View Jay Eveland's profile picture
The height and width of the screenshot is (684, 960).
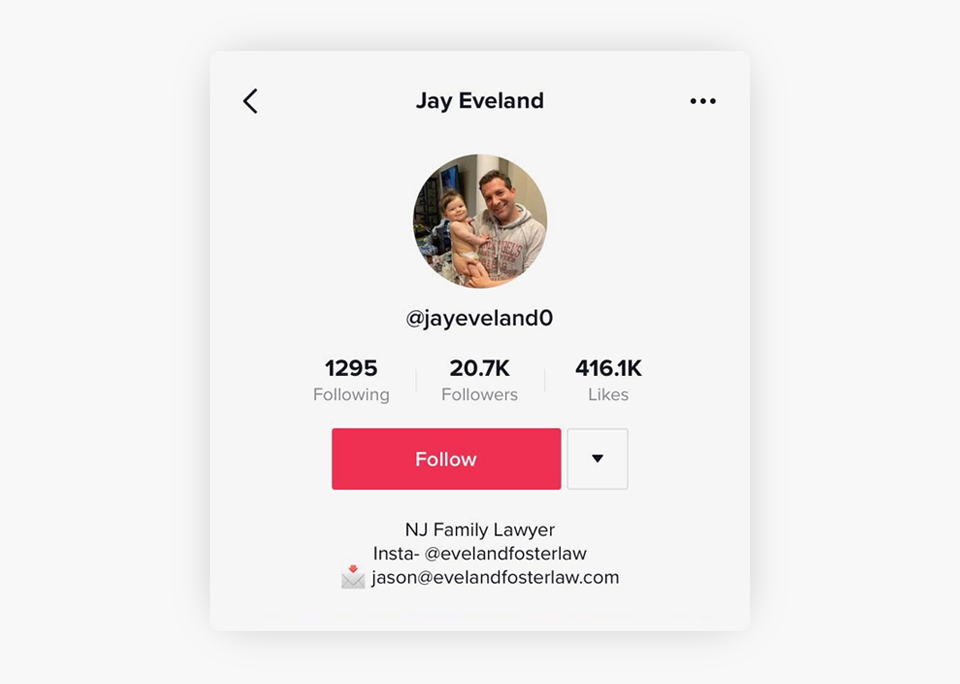(480, 221)
